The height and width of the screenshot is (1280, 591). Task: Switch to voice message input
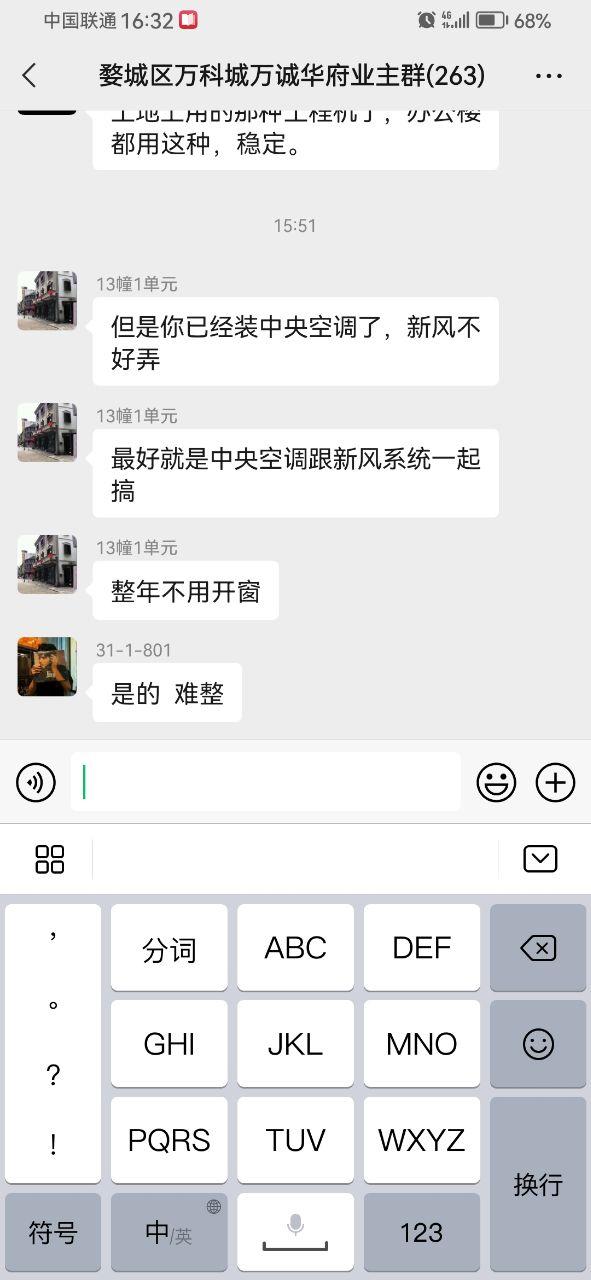click(x=36, y=782)
